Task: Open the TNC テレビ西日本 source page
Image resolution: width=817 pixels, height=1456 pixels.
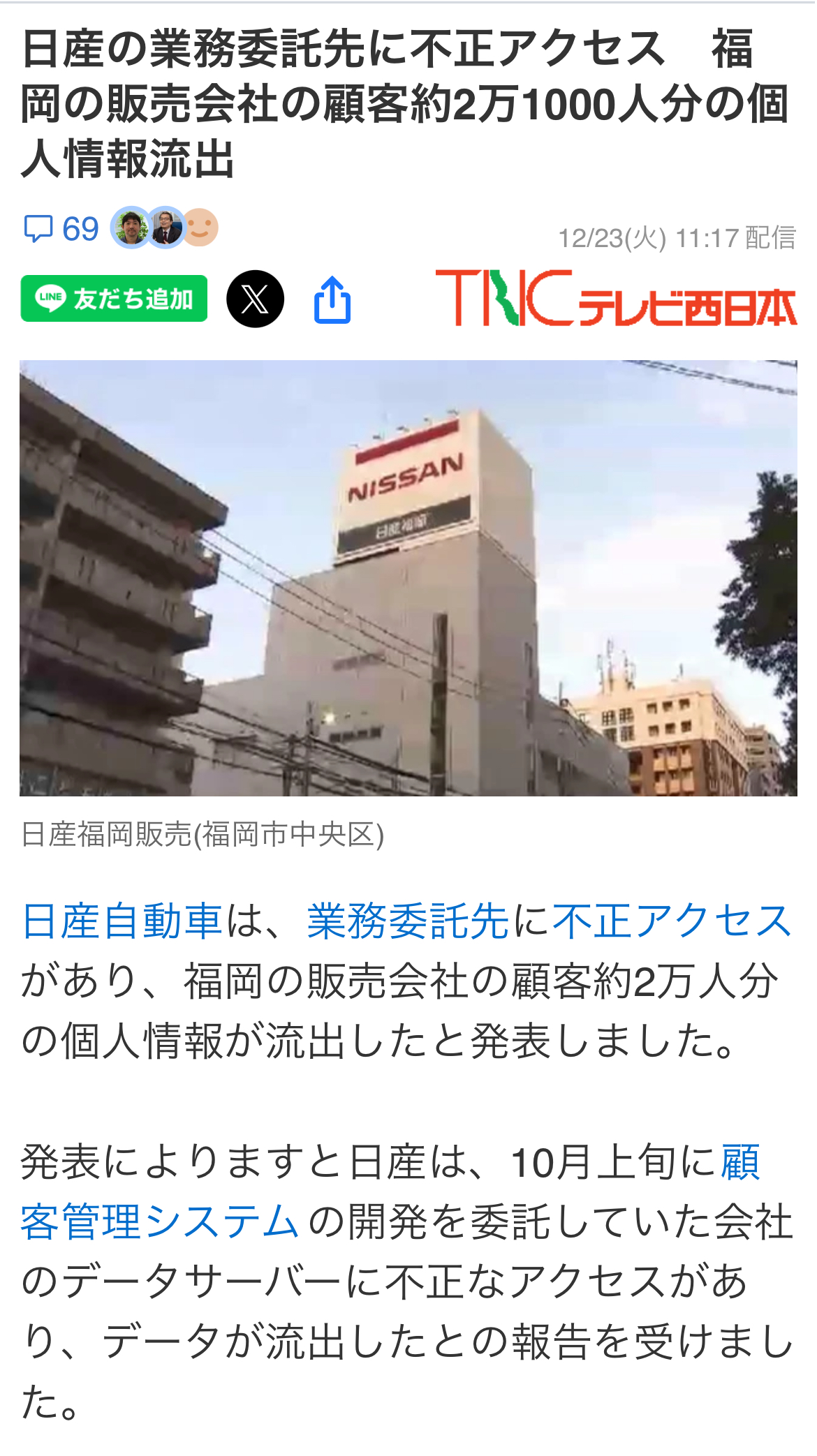Action: pyautogui.click(x=615, y=299)
